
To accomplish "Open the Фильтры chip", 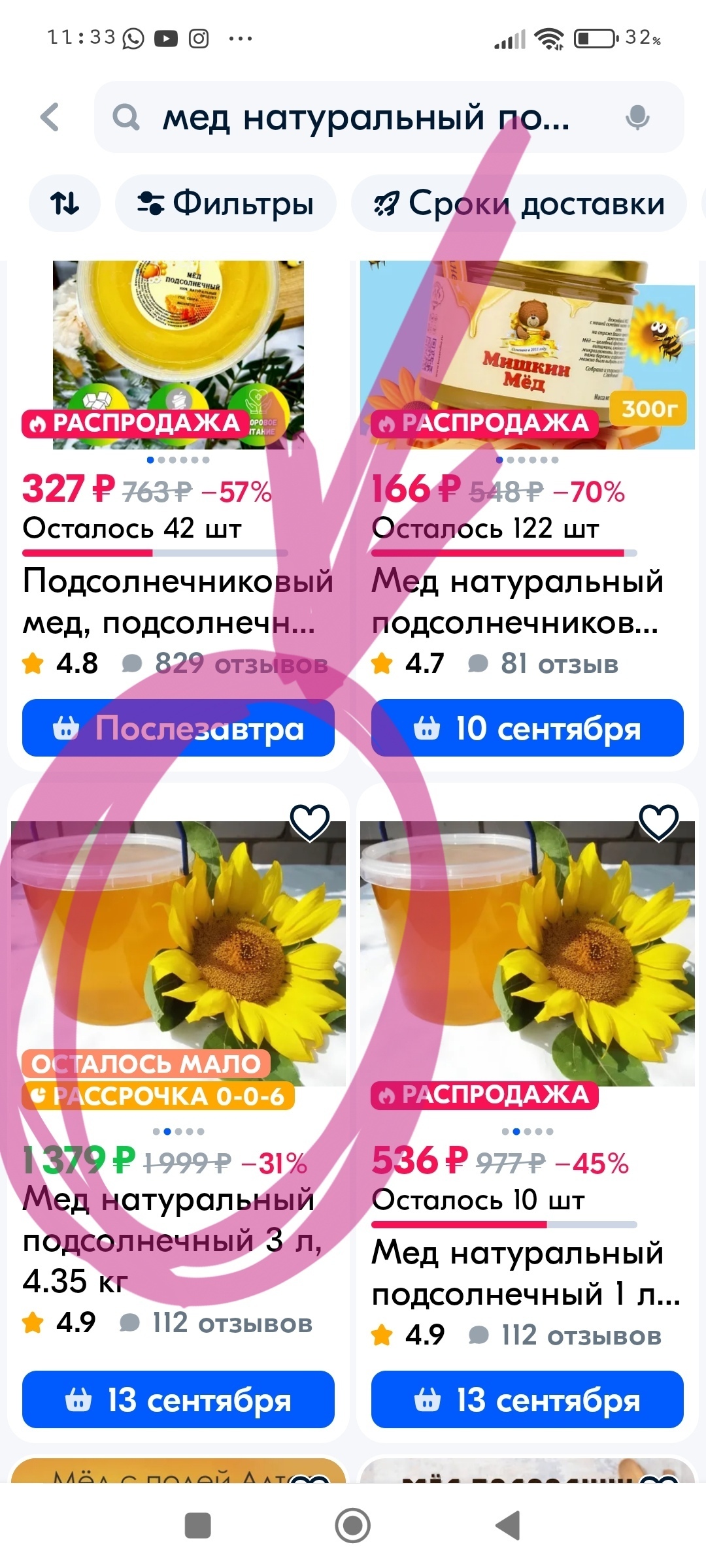I will pyautogui.click(x=226, y=203).
